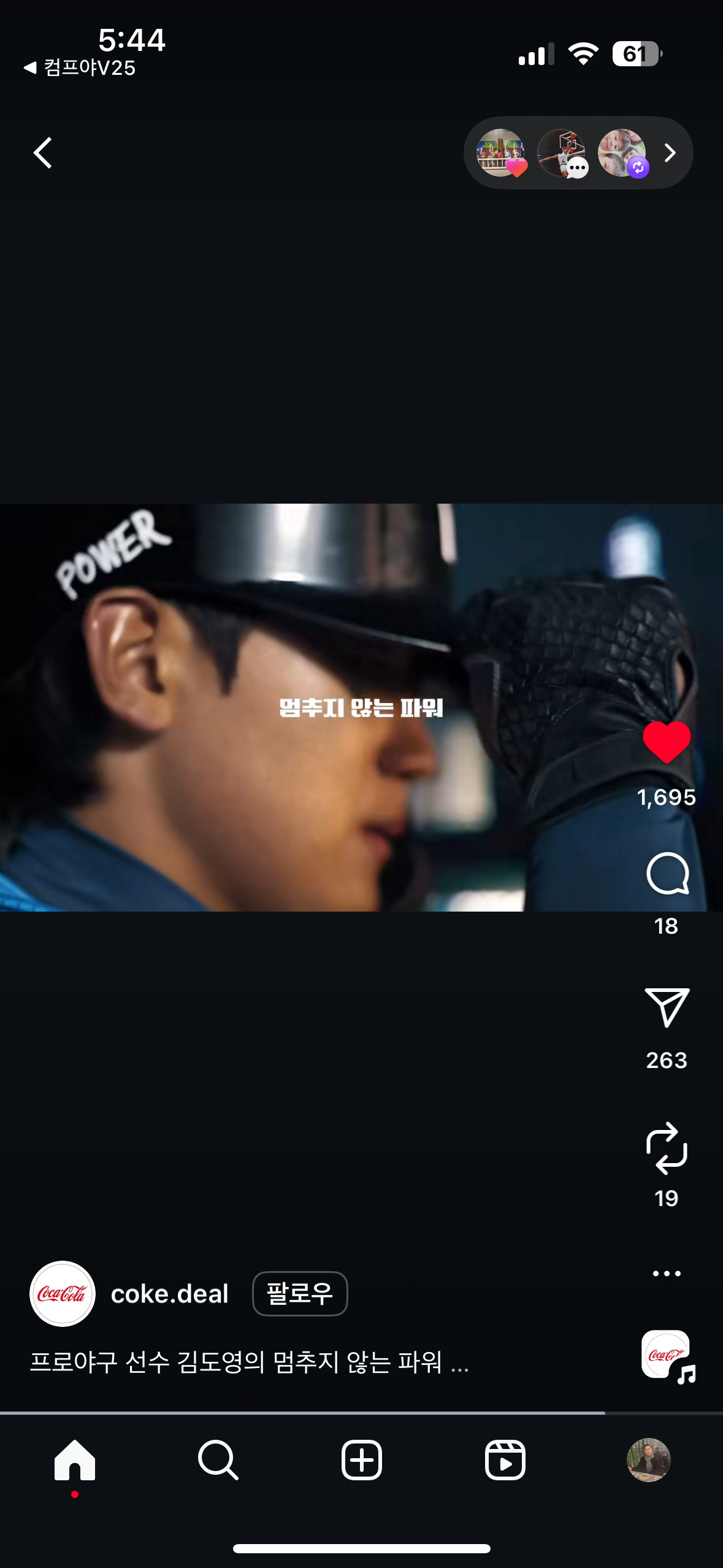Image resolution: width=723 pixels, height=1568 pixels.
Task: Repost this reel
Action: [667, 1148]
